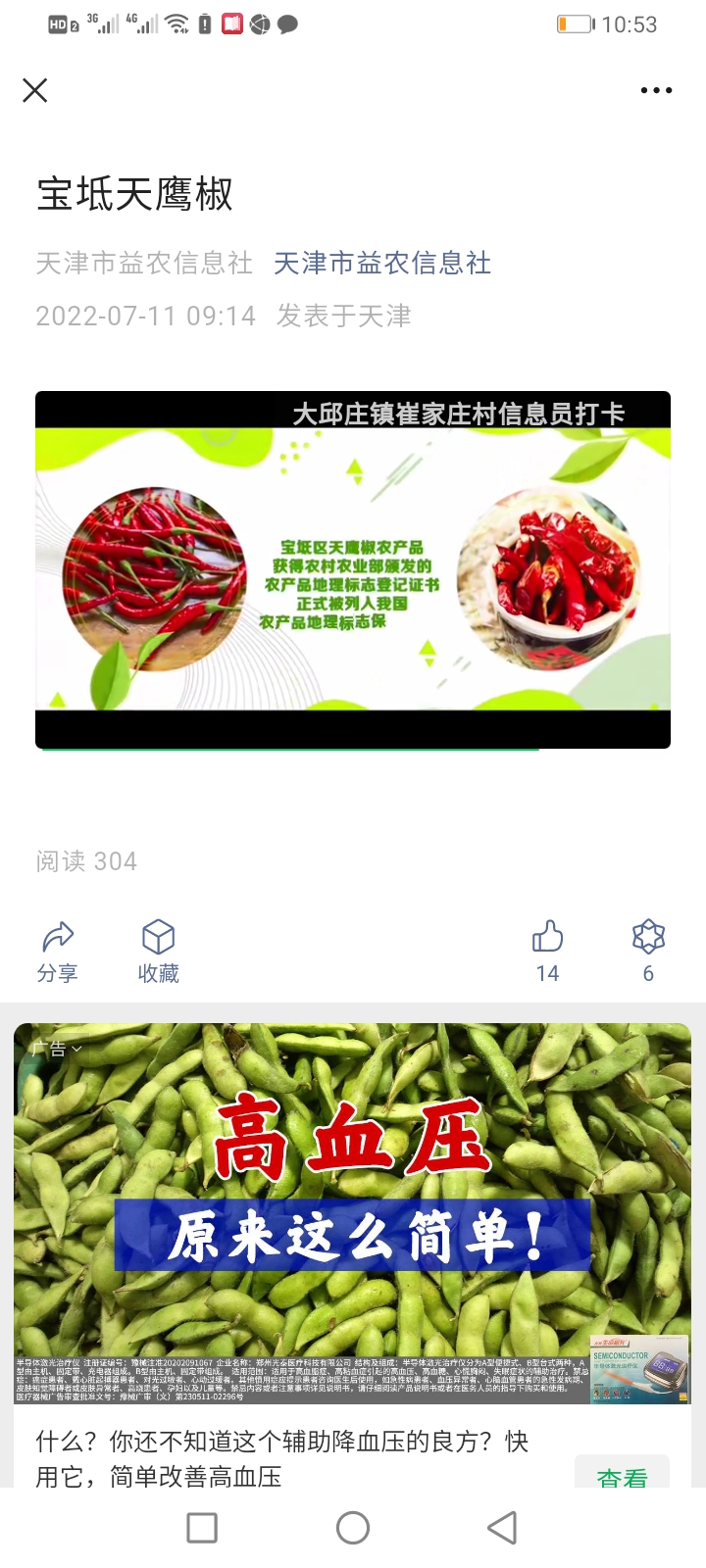Open the blue 天津市益农信息社 account link
706x1568 pixels.
382,263
